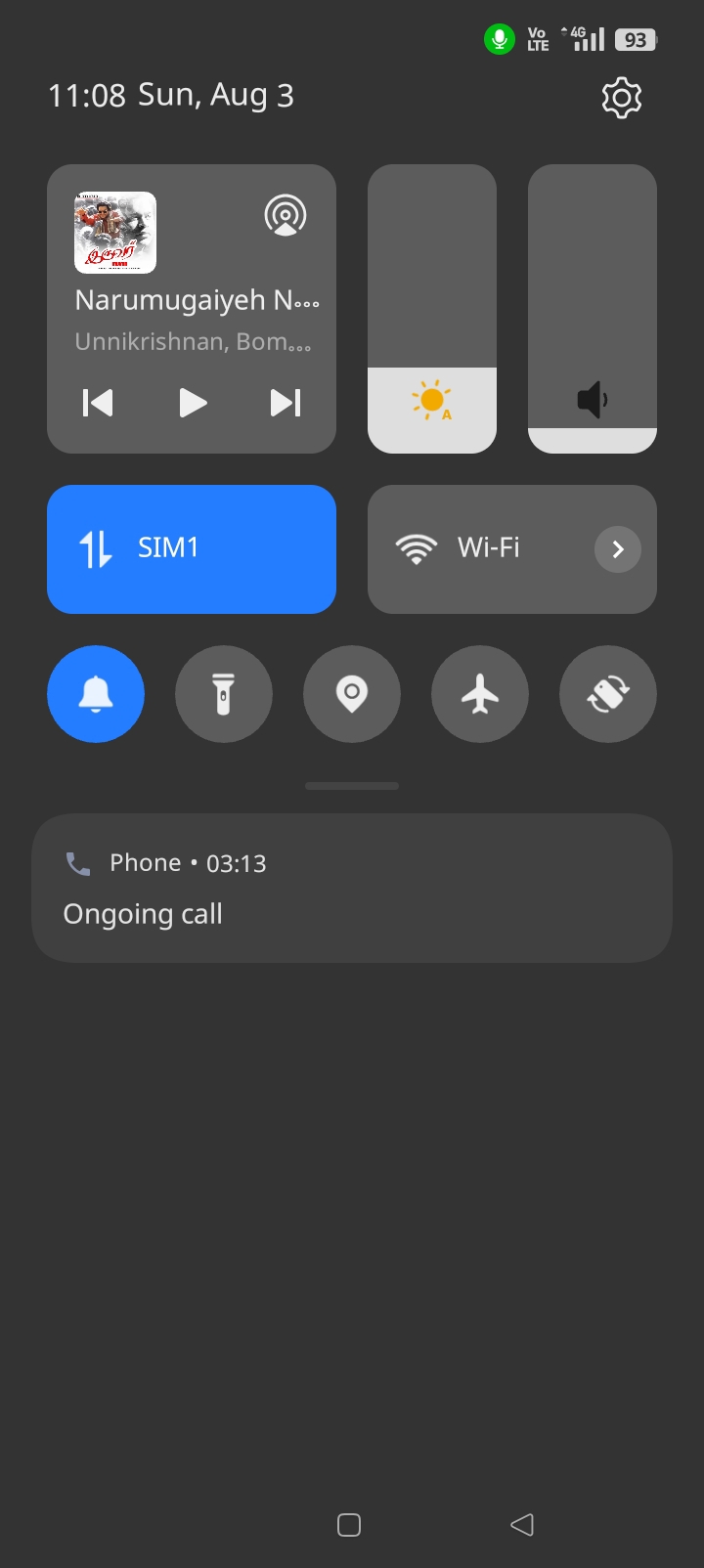This screenshot has height=1568, width=704.
Task: Select the flashlight quick tile
Action: 224,694
